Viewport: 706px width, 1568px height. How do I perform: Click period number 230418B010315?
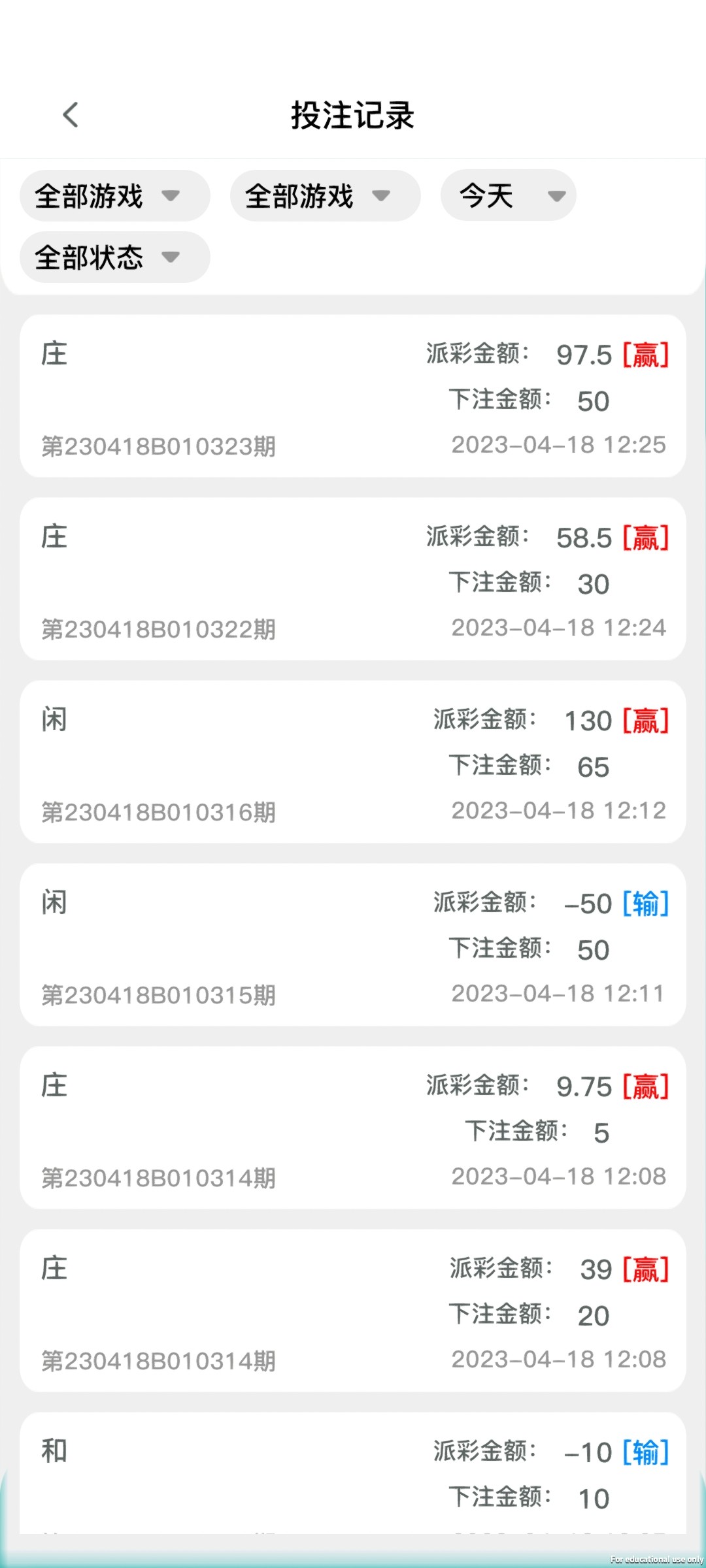pyautogui.click(x=160, y=994)
